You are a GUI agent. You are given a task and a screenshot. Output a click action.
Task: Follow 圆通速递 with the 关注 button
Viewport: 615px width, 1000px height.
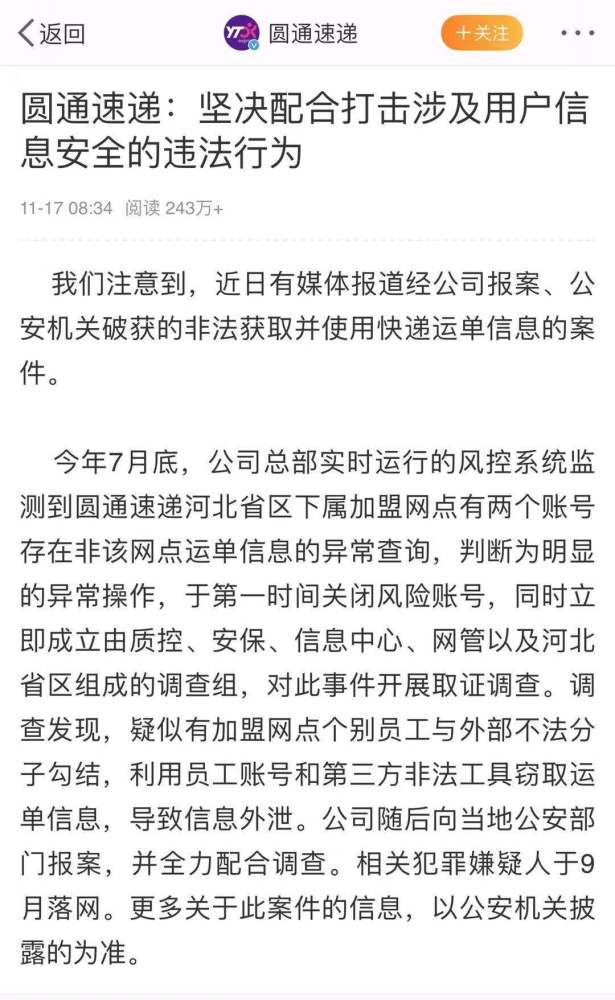tap(482, 33)
